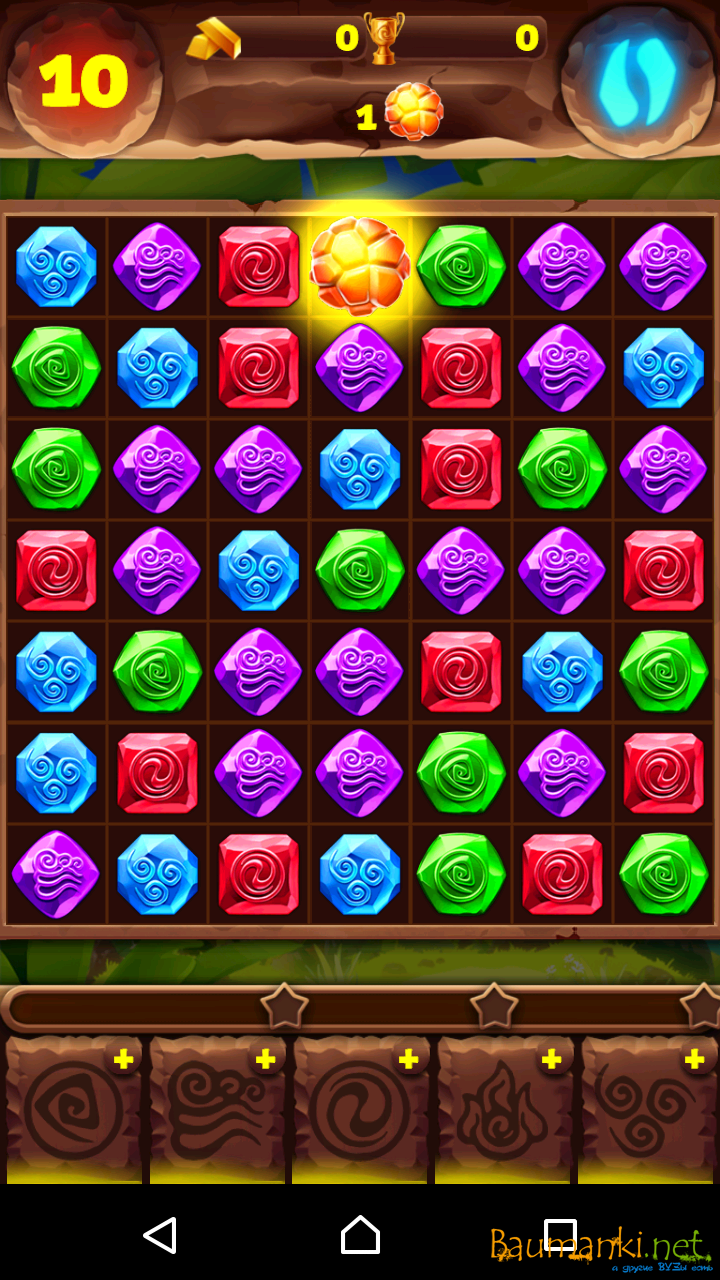
Task: Return to the home screen
Action: 360,1235
